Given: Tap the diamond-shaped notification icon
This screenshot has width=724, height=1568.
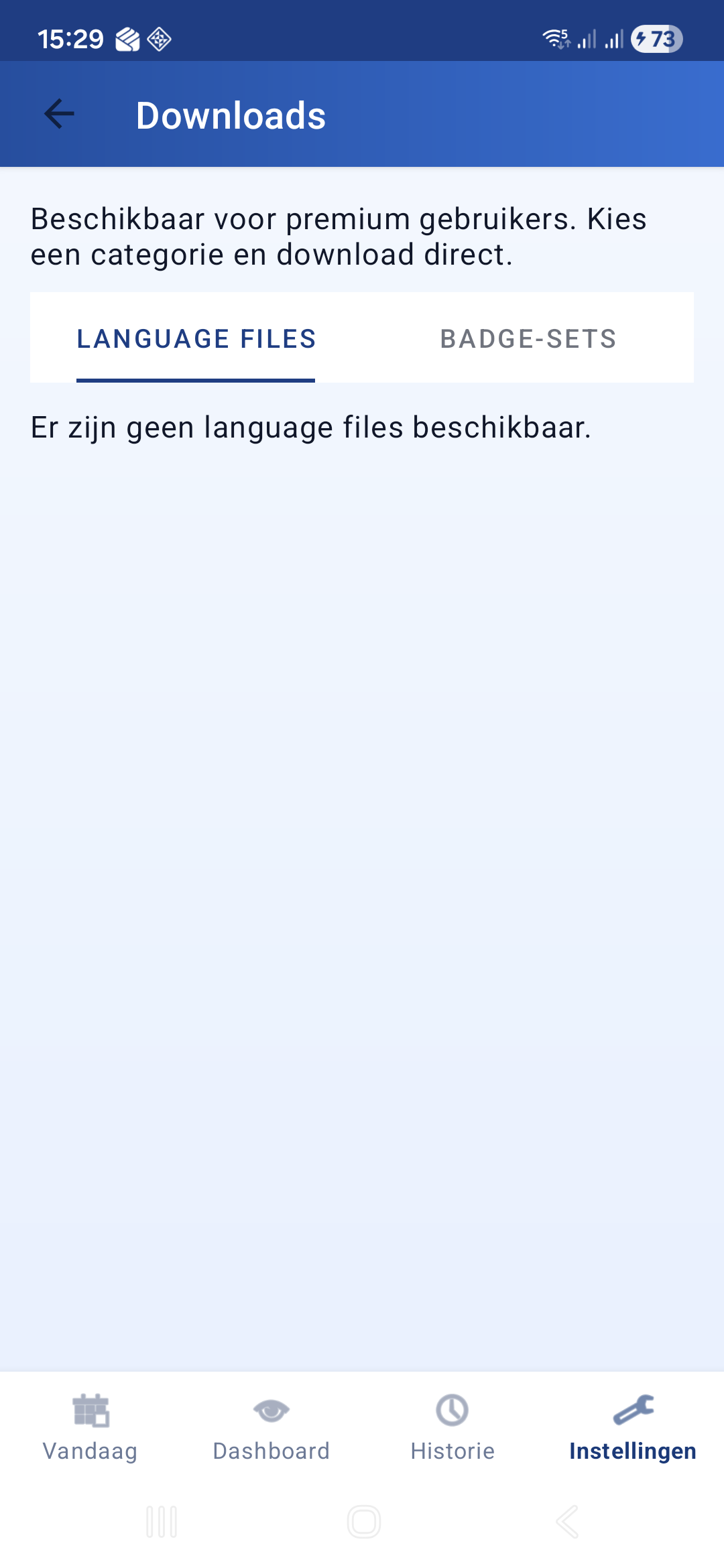Looking at the screenshot, I should tap(161, 38).
